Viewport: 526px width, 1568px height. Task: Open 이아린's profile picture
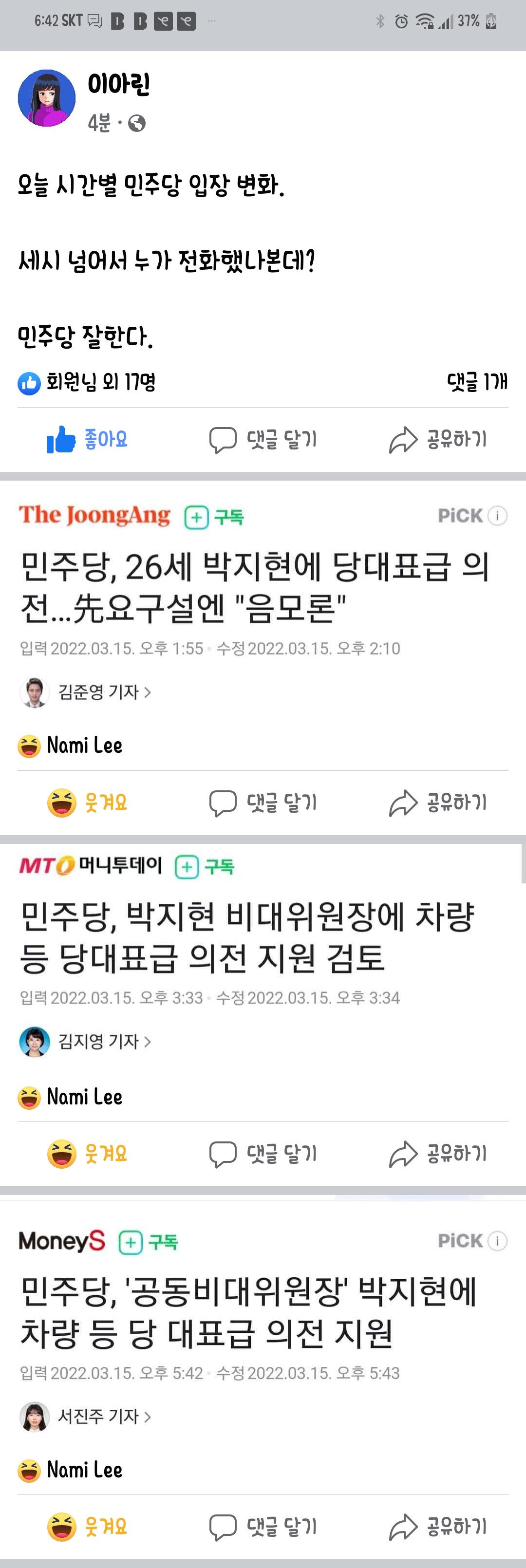tap(47, 98)
